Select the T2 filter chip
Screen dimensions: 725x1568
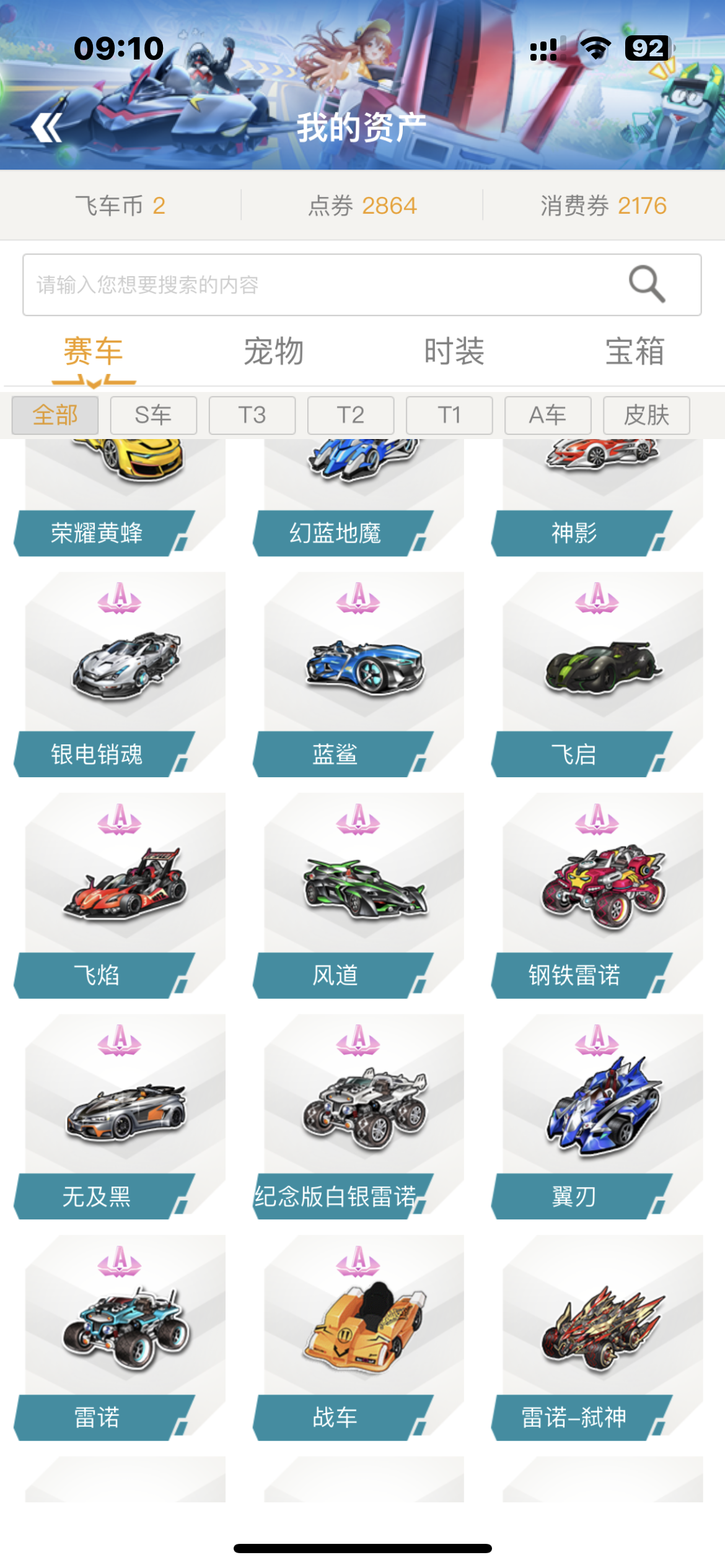(351, 416)
